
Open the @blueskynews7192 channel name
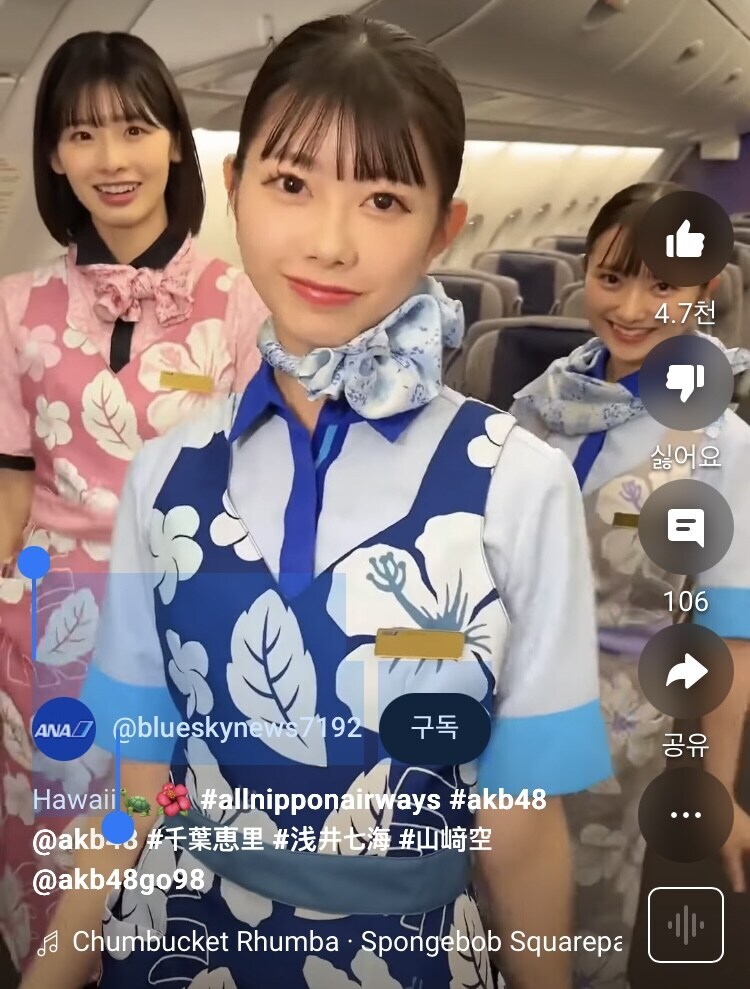click(237, 727)
